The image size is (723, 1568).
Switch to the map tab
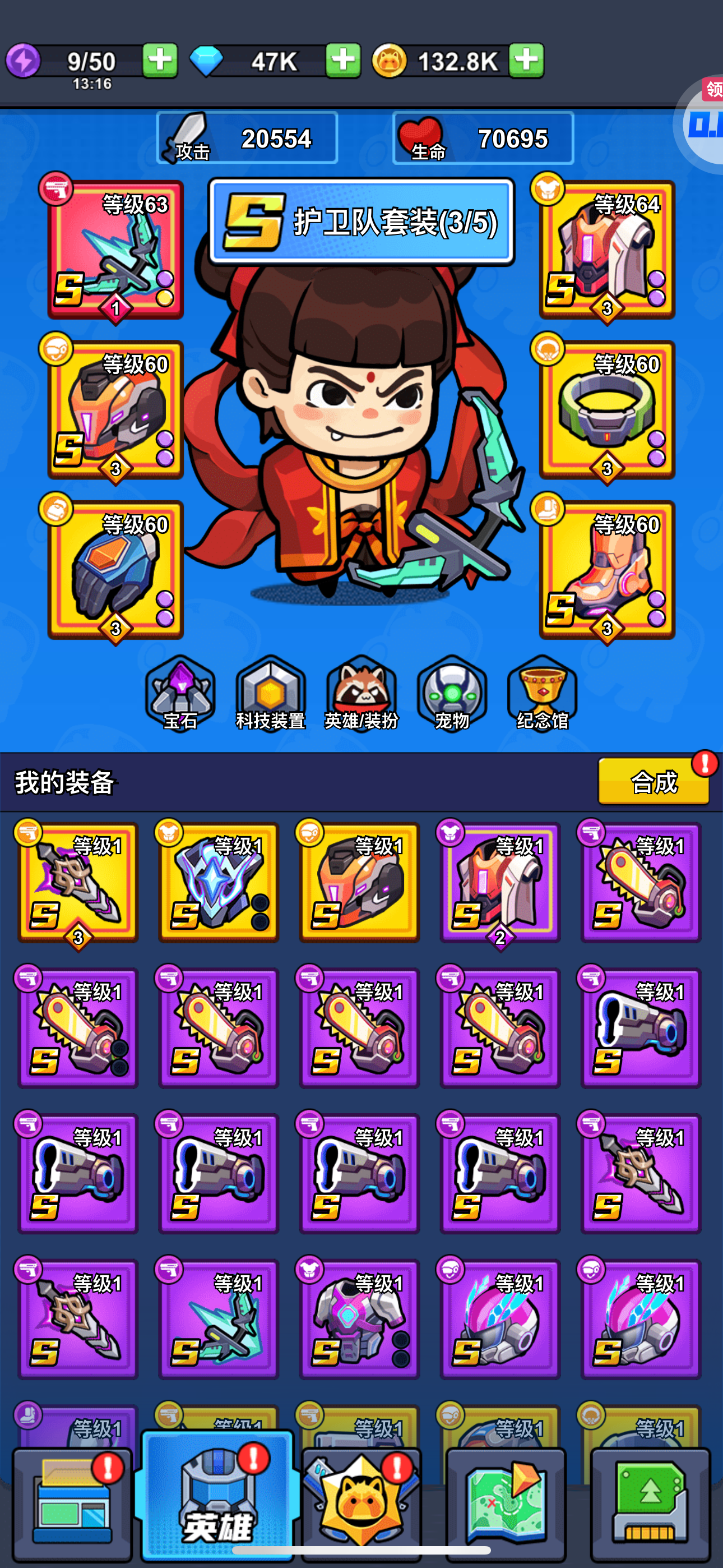506,1505
